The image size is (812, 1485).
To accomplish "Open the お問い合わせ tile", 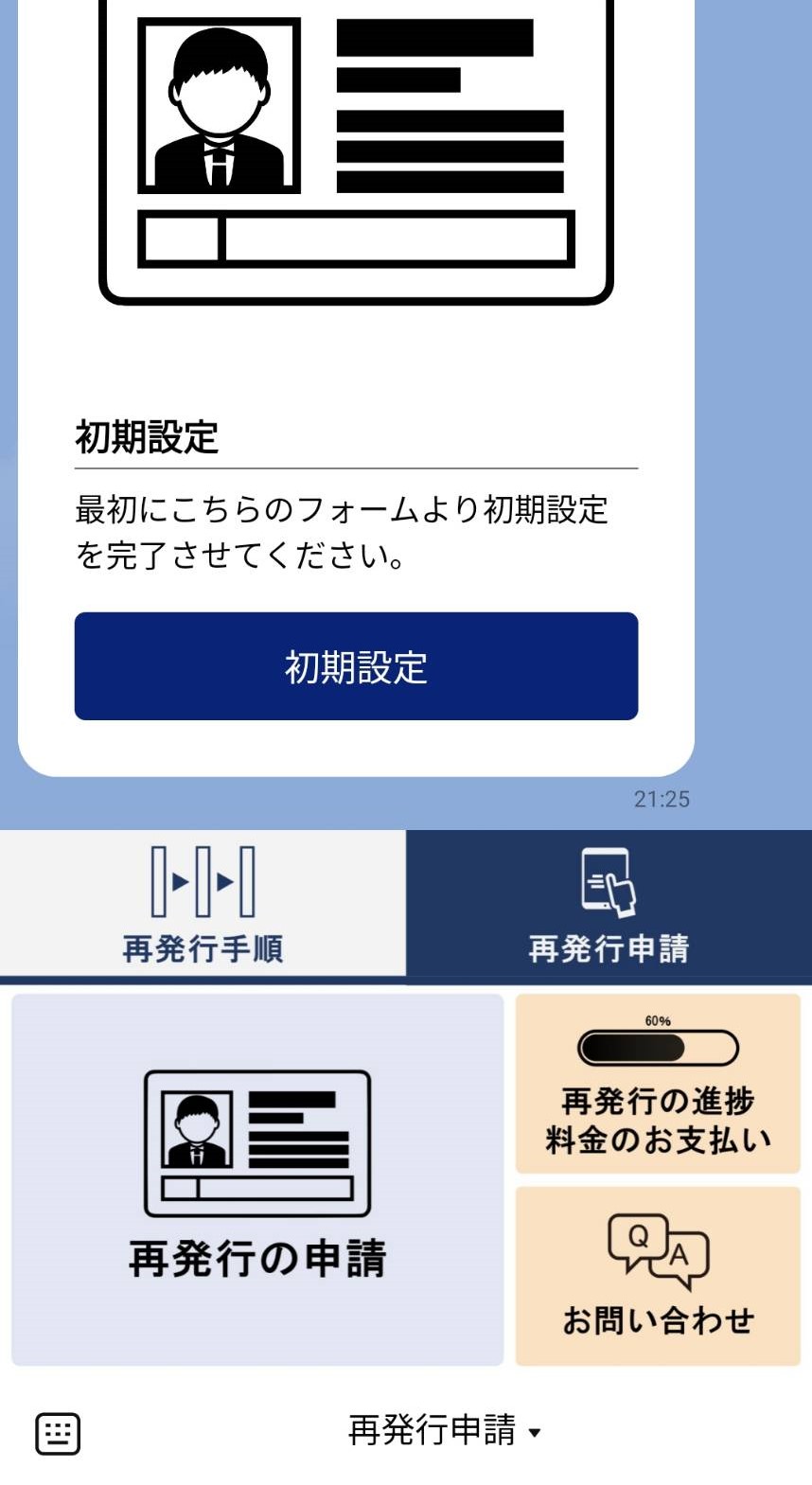I will [x=658, y=1276].
